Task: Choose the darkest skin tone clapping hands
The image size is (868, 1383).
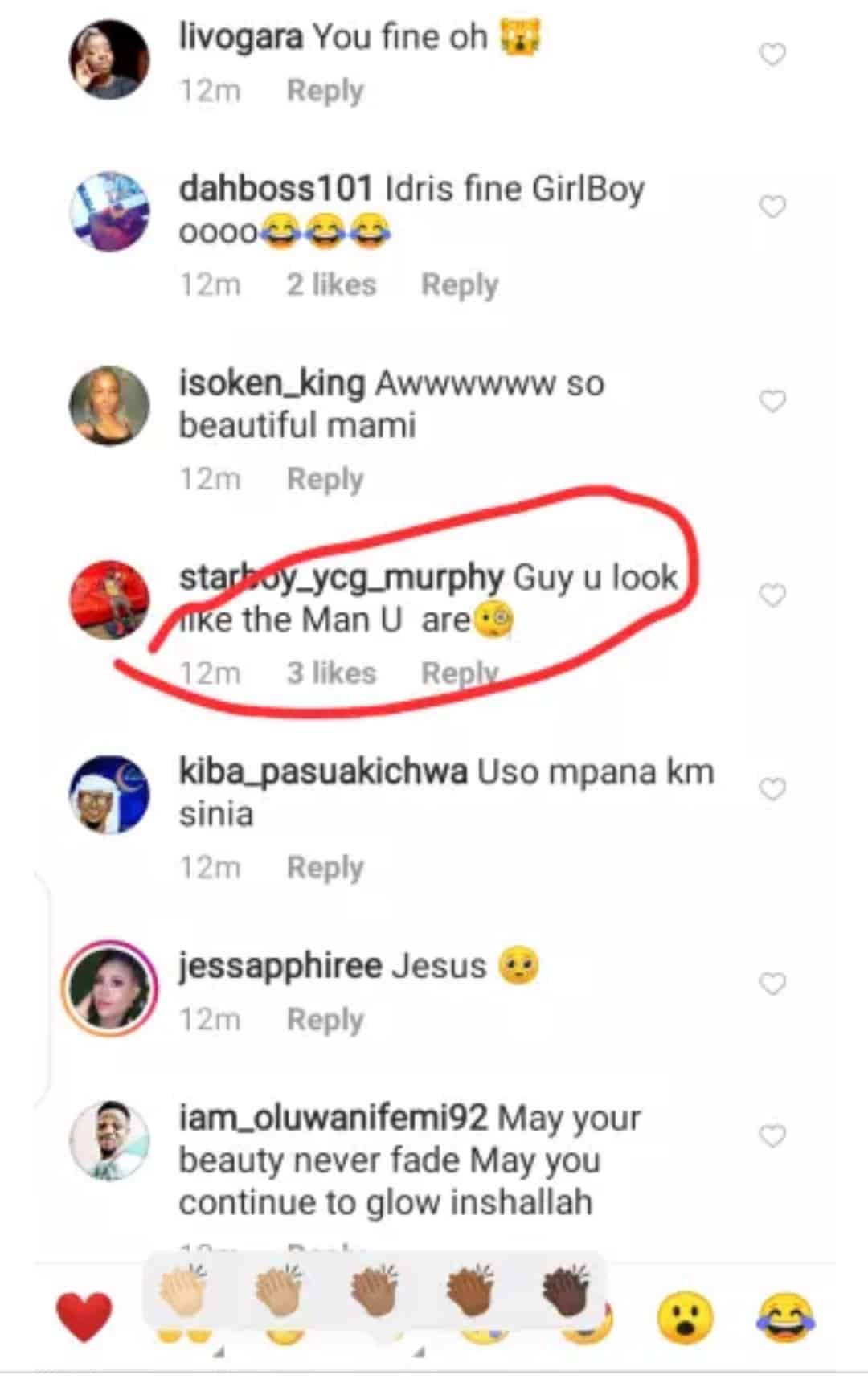Action: tap(567, 1291)
